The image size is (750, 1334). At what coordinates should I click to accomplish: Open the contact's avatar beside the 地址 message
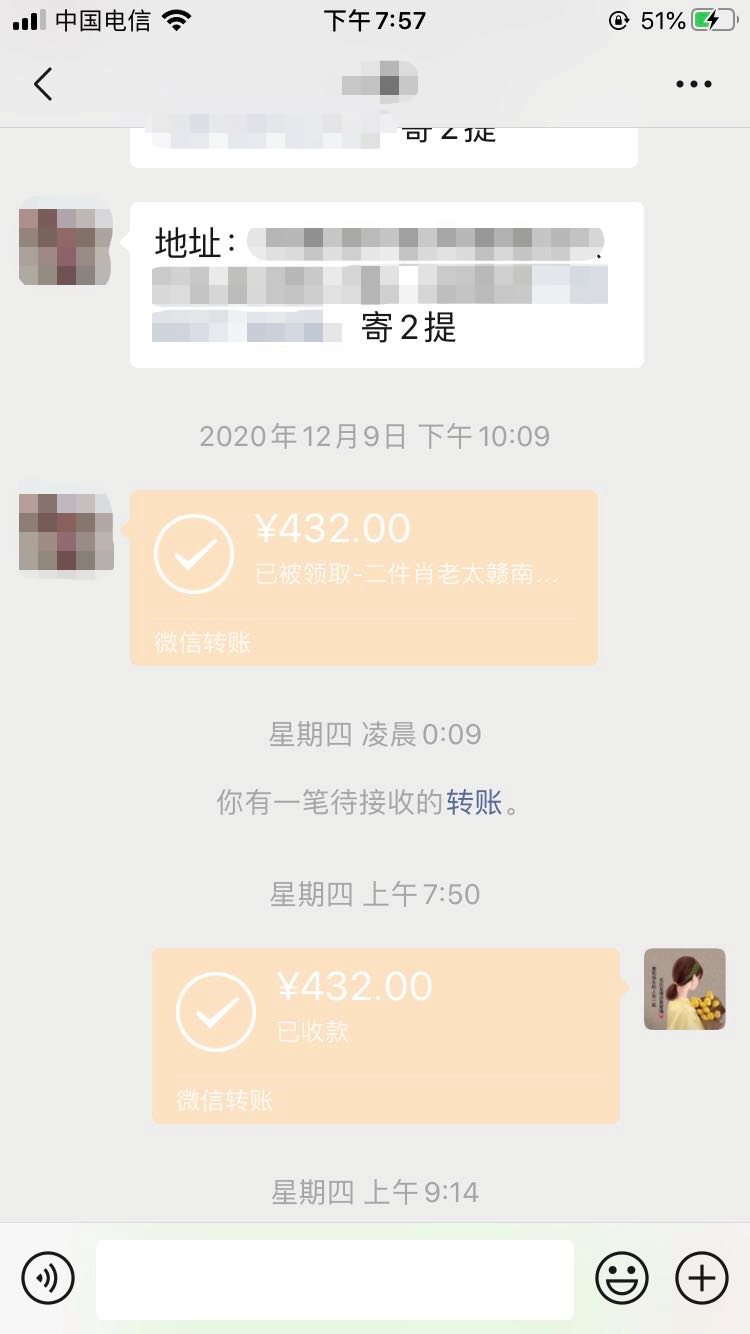[x=65, y=245]
